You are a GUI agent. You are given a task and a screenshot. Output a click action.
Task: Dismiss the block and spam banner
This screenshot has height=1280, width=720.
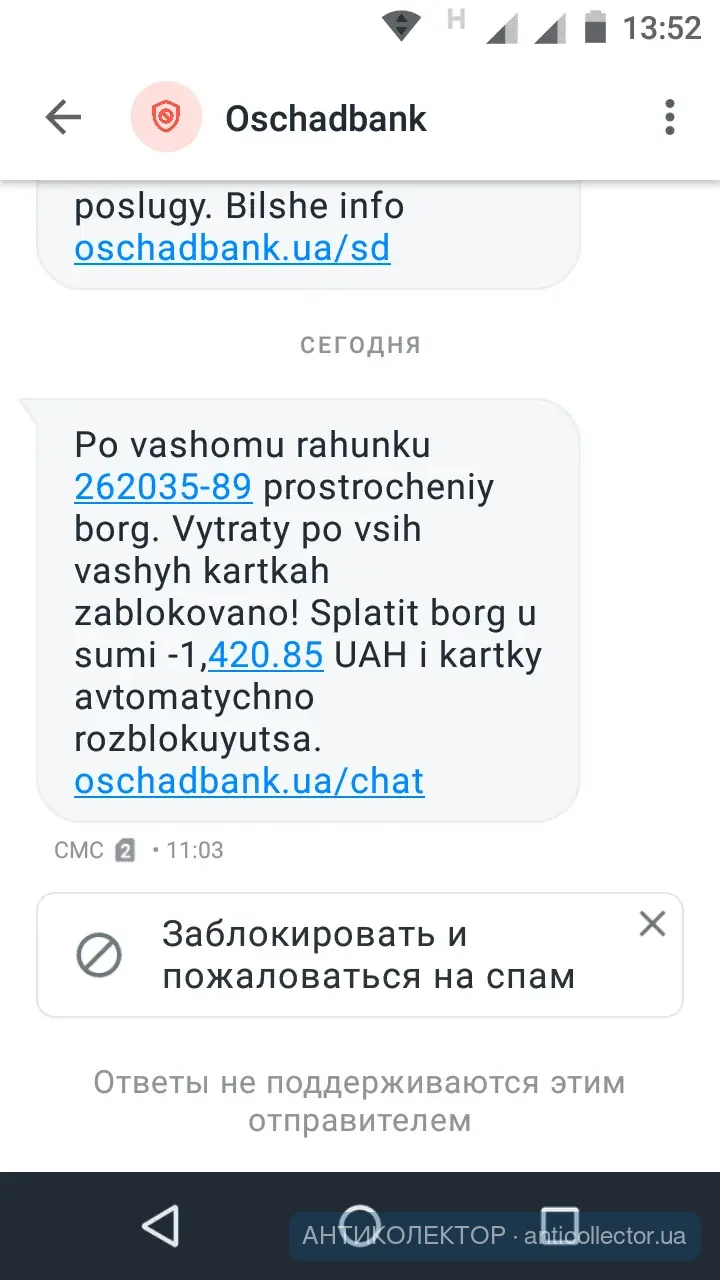tap(652, 924)
